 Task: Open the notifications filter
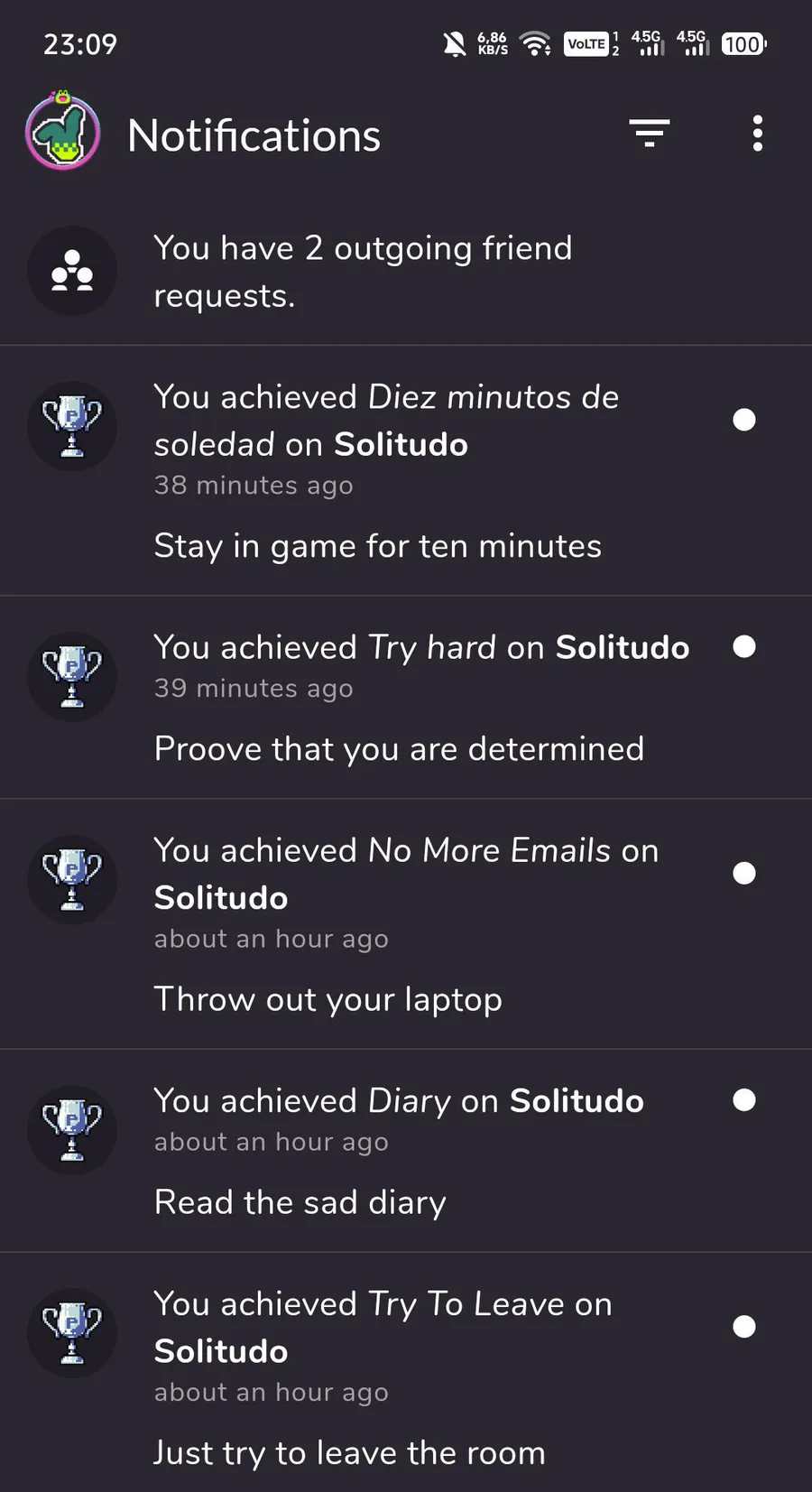pyautogui.click(x=650, y=134)
